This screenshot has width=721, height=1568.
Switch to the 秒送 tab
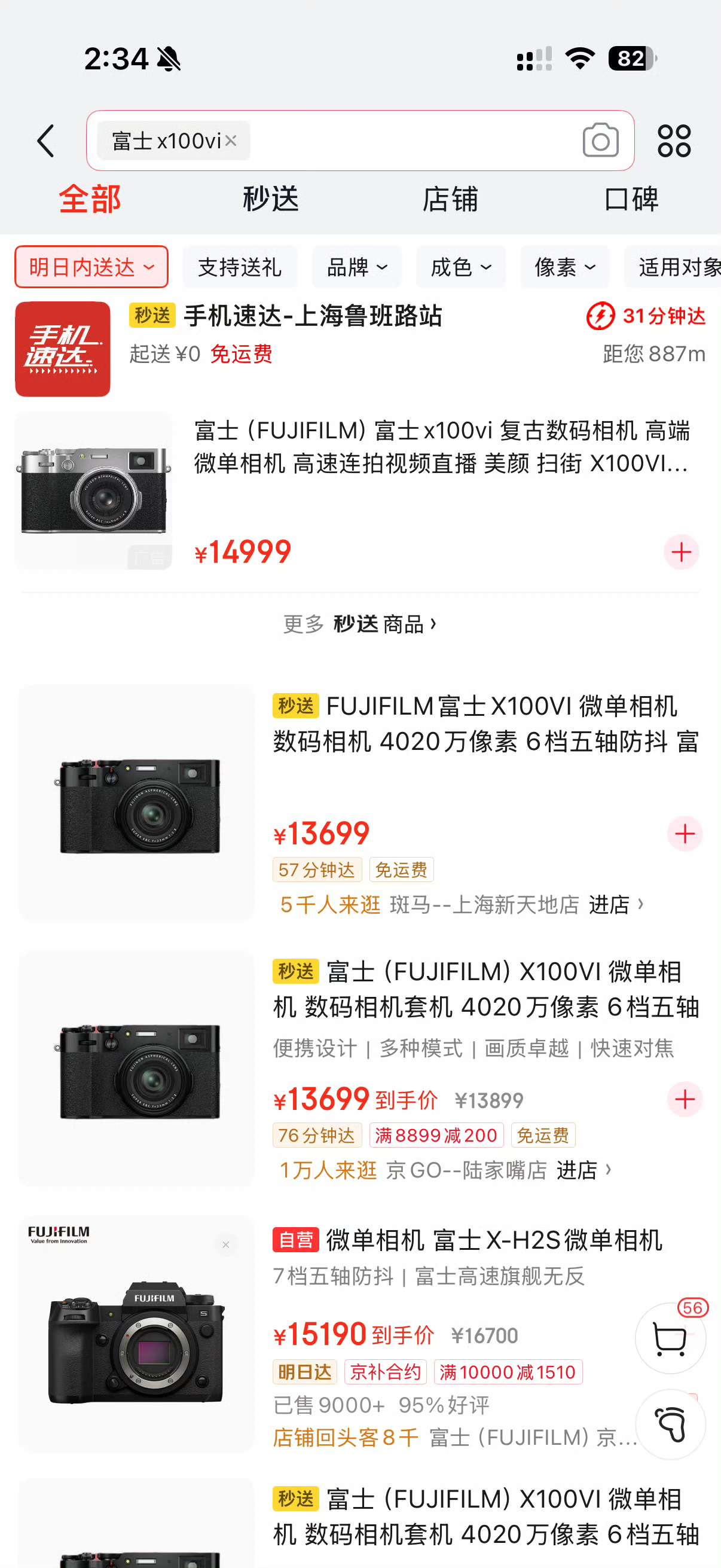click(x=270, y=199)
